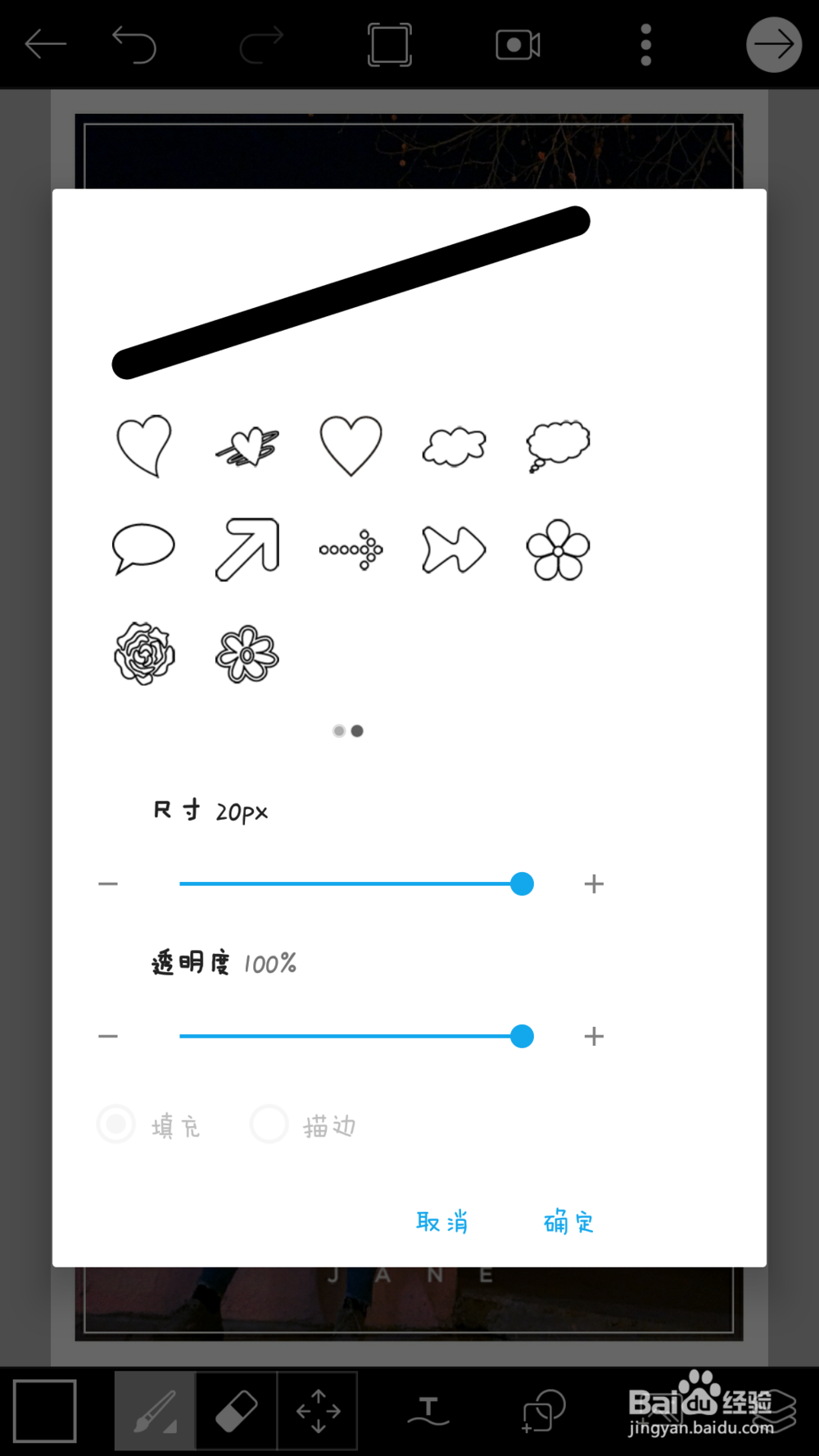Select the scribbled heart shape
Viewport: 819px width, 1456px height.
click(x=247, y=446)
